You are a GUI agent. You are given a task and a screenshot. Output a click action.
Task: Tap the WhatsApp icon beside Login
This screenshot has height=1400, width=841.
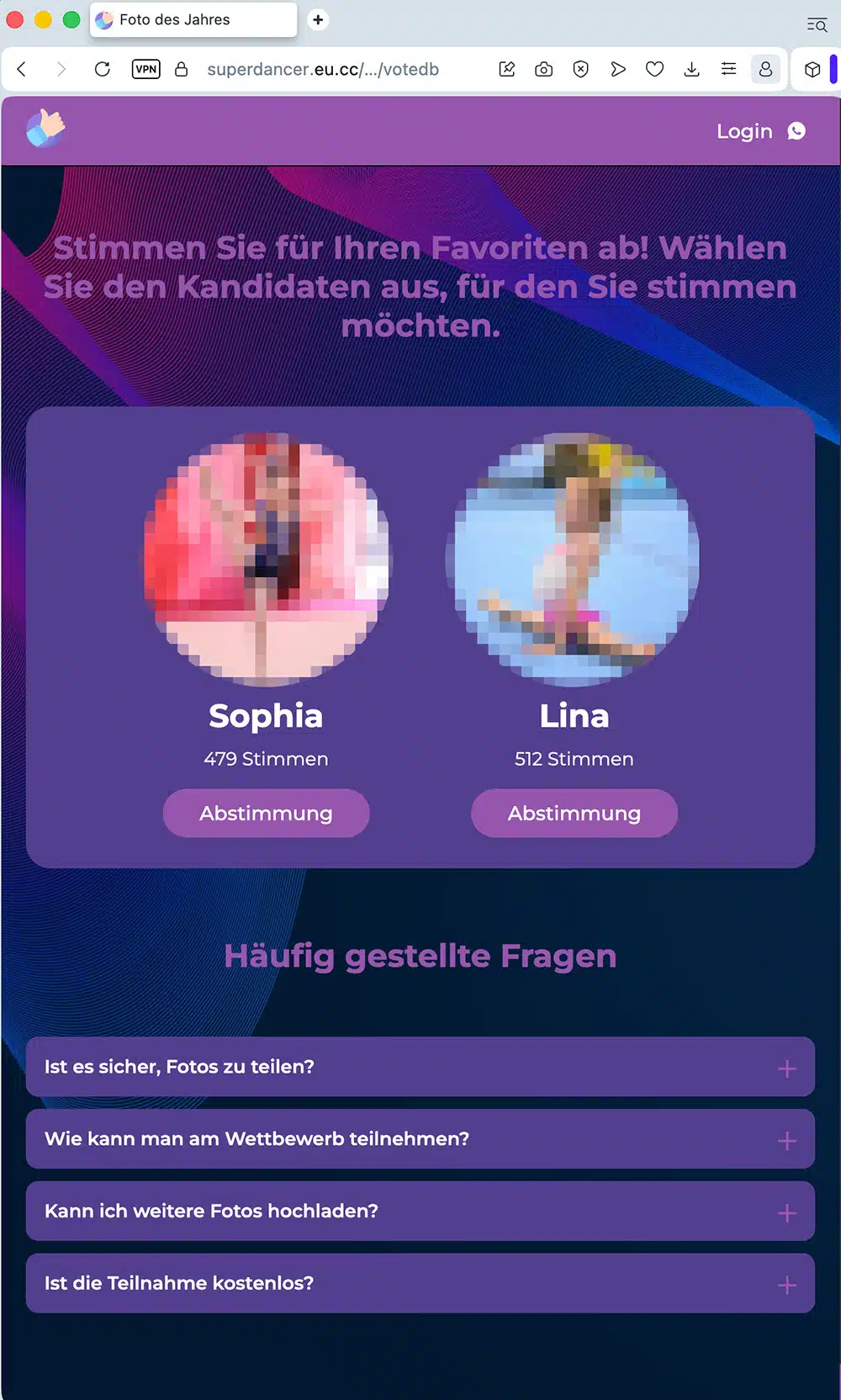coord(796,131)
